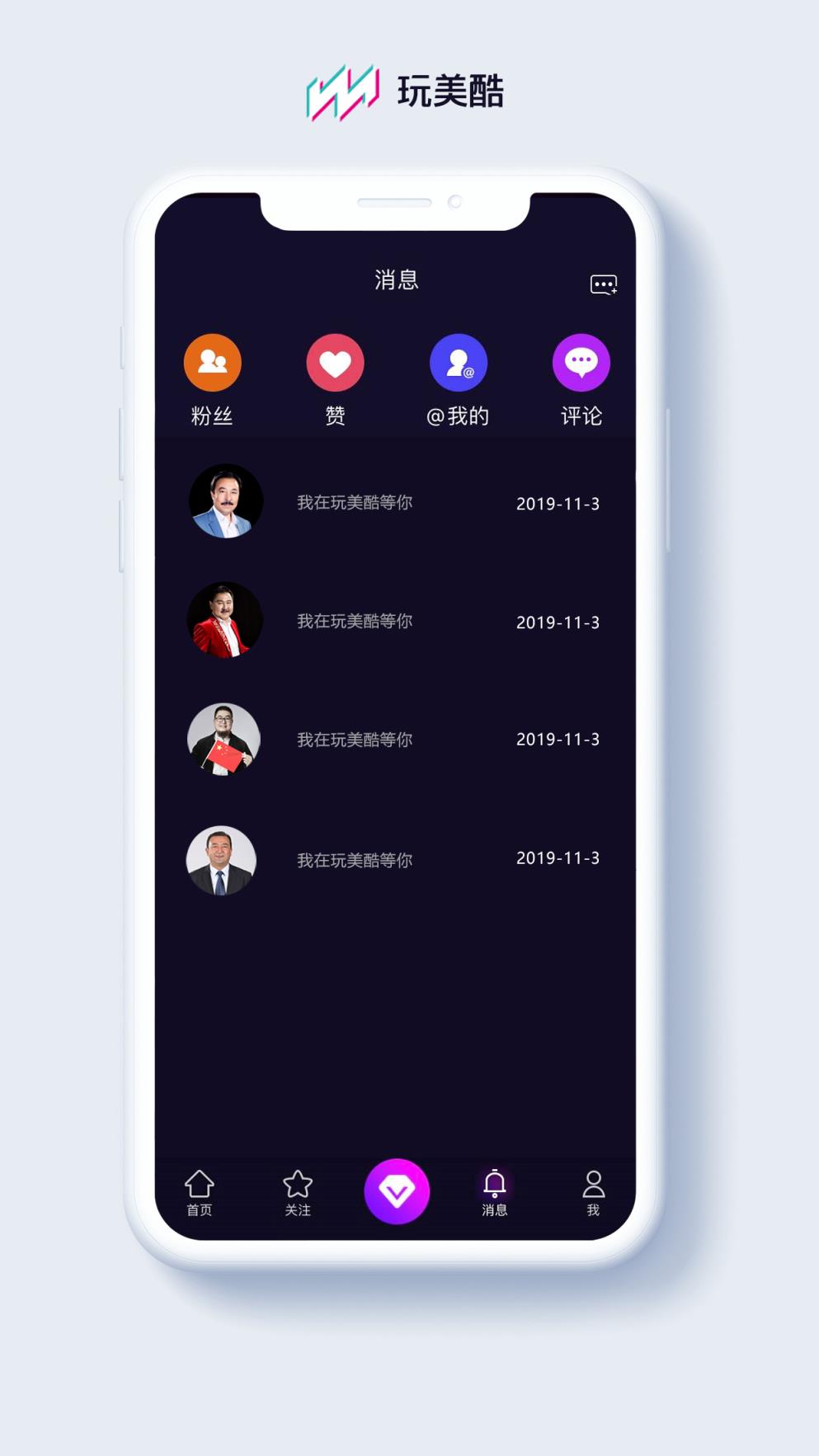Image resolution: width=819 pixels, height=1456 pixels.
Task: Tap the avatar of the red-jacket user
Action: 225,621
